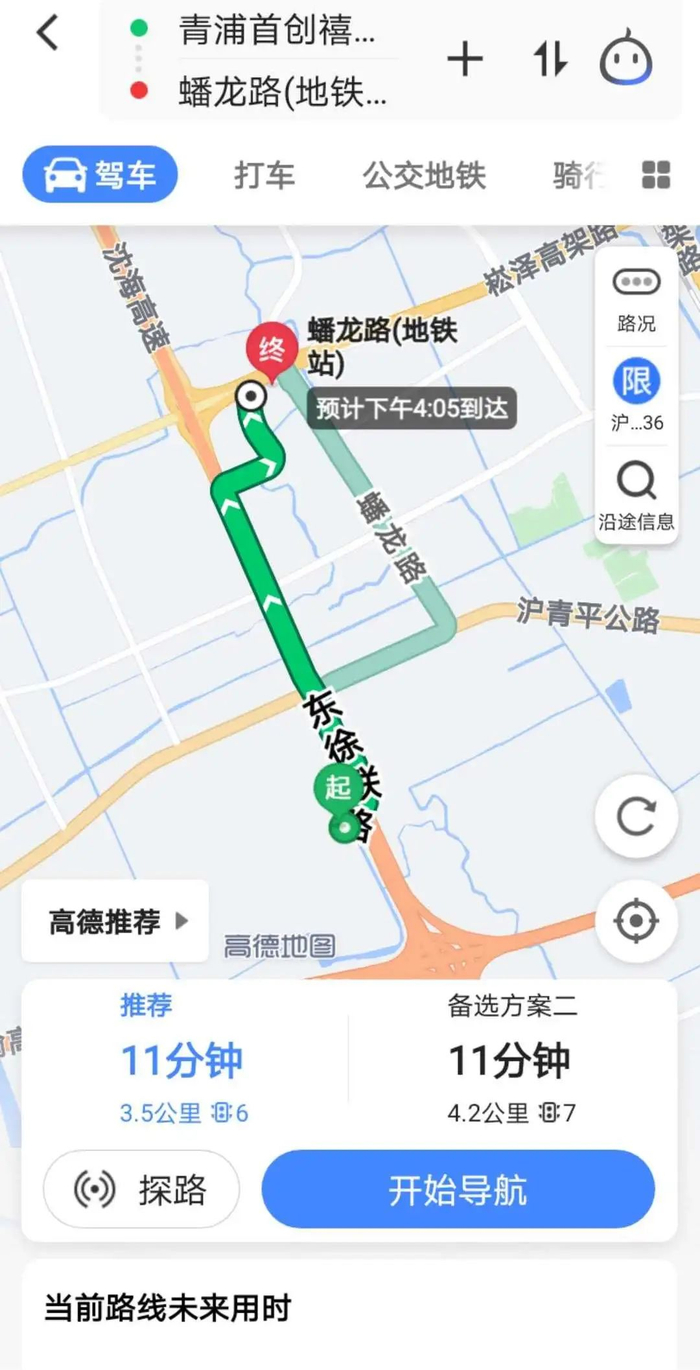Start navigation with 开始导航
The width and height of the screenshot is (700, 1370).
point(458,1190)
